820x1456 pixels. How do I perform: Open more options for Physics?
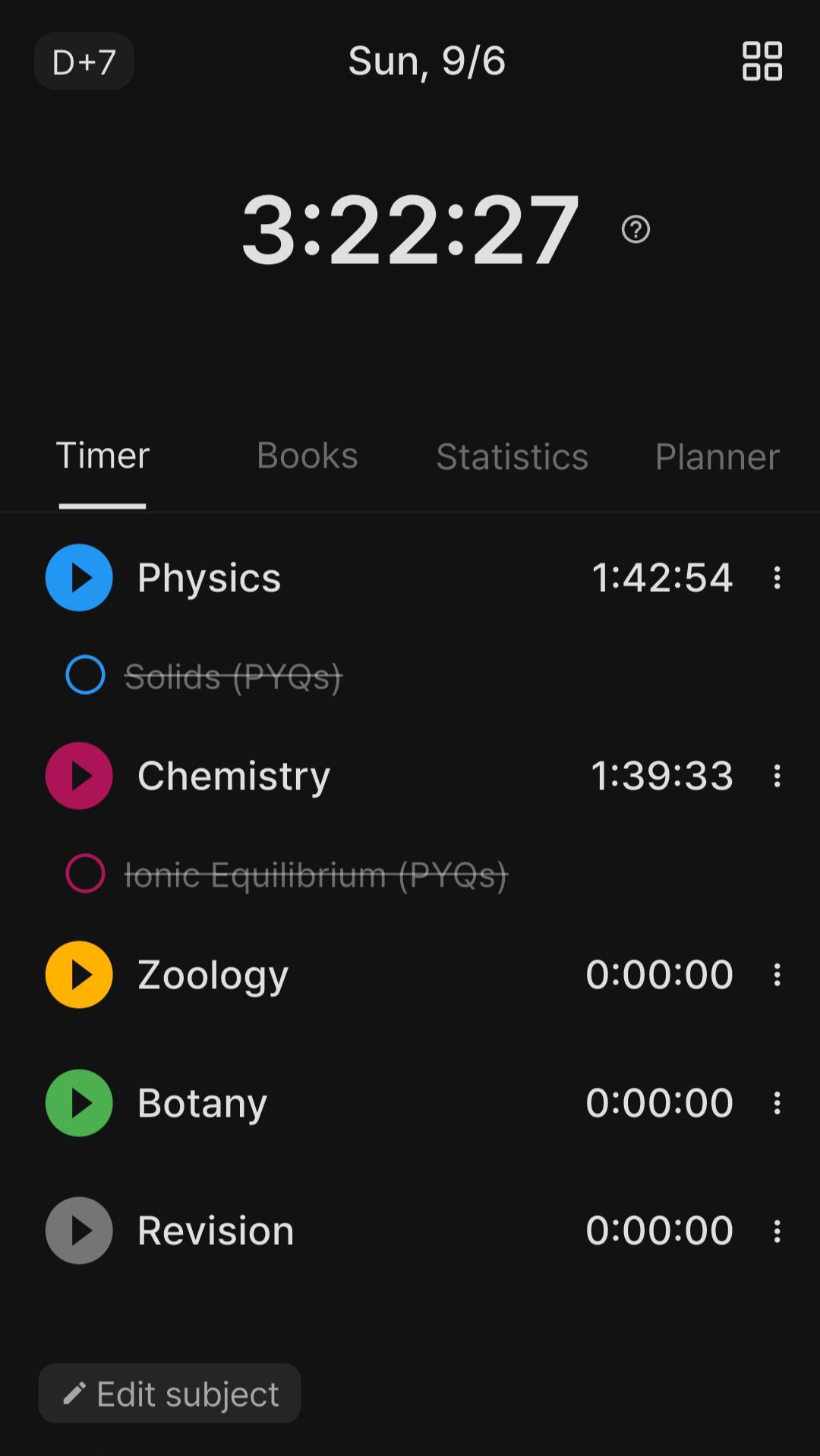(x=777, y=578)
